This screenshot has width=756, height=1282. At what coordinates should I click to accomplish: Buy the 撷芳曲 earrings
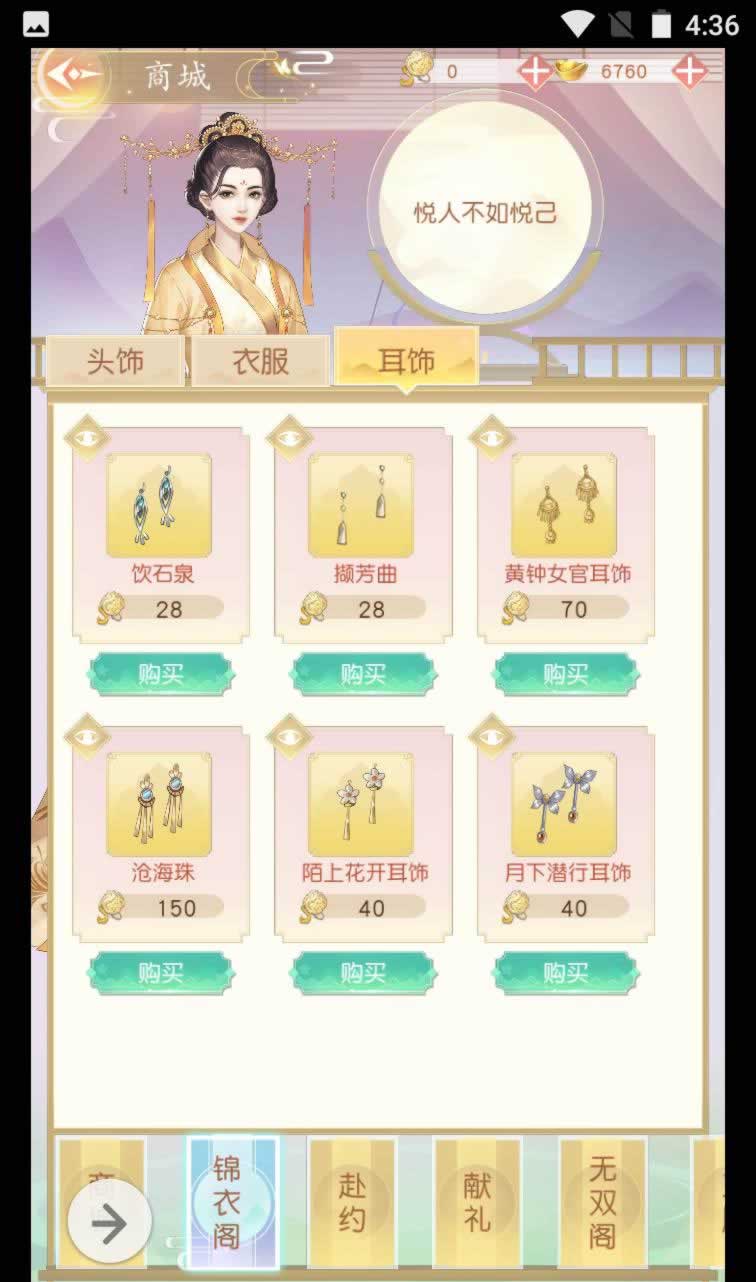tap(363, 674)
